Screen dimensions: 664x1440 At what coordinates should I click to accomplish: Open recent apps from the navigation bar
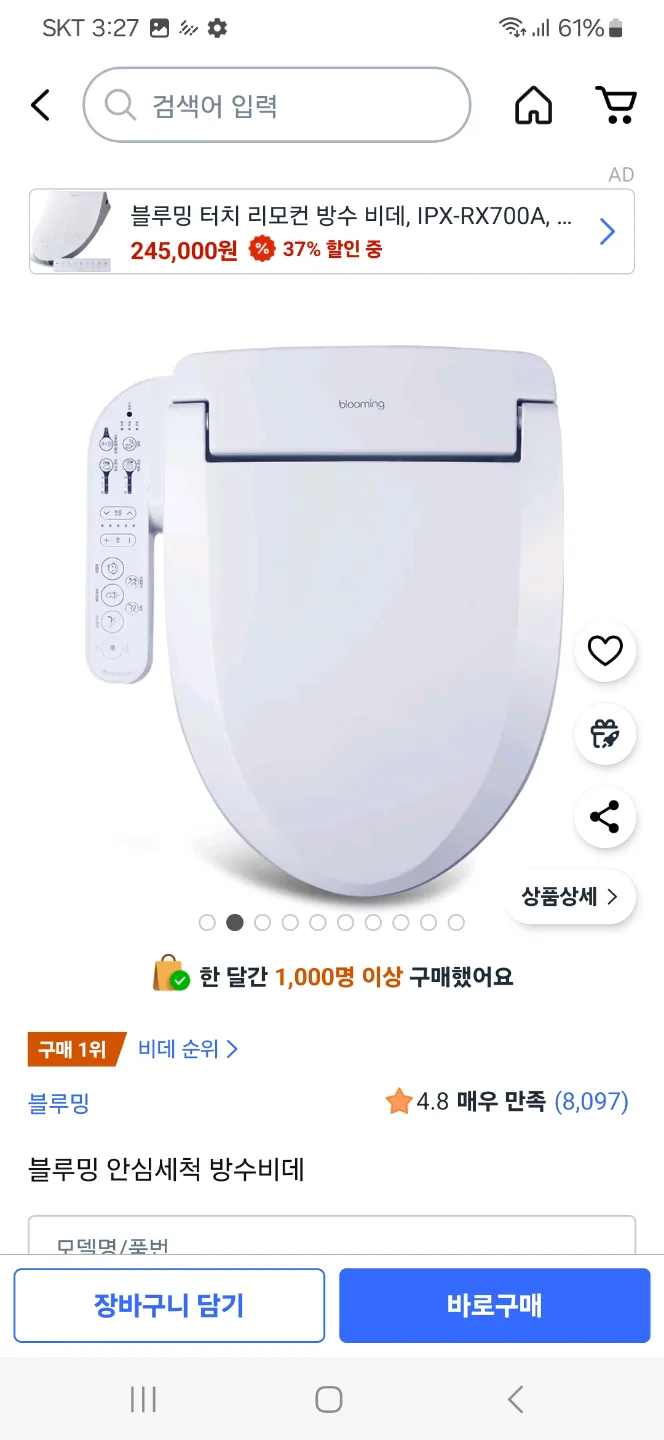(143, 1399)
